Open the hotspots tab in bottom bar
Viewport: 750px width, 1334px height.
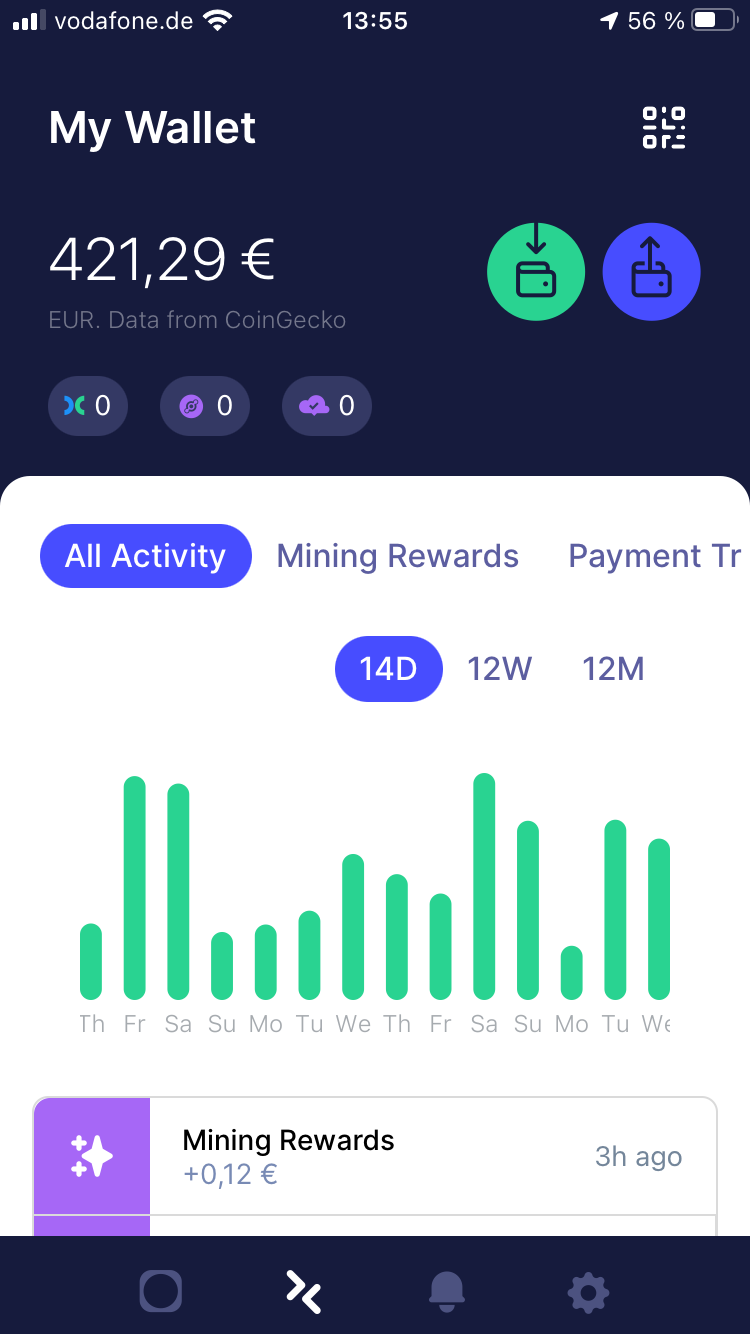pos(161,1291)
